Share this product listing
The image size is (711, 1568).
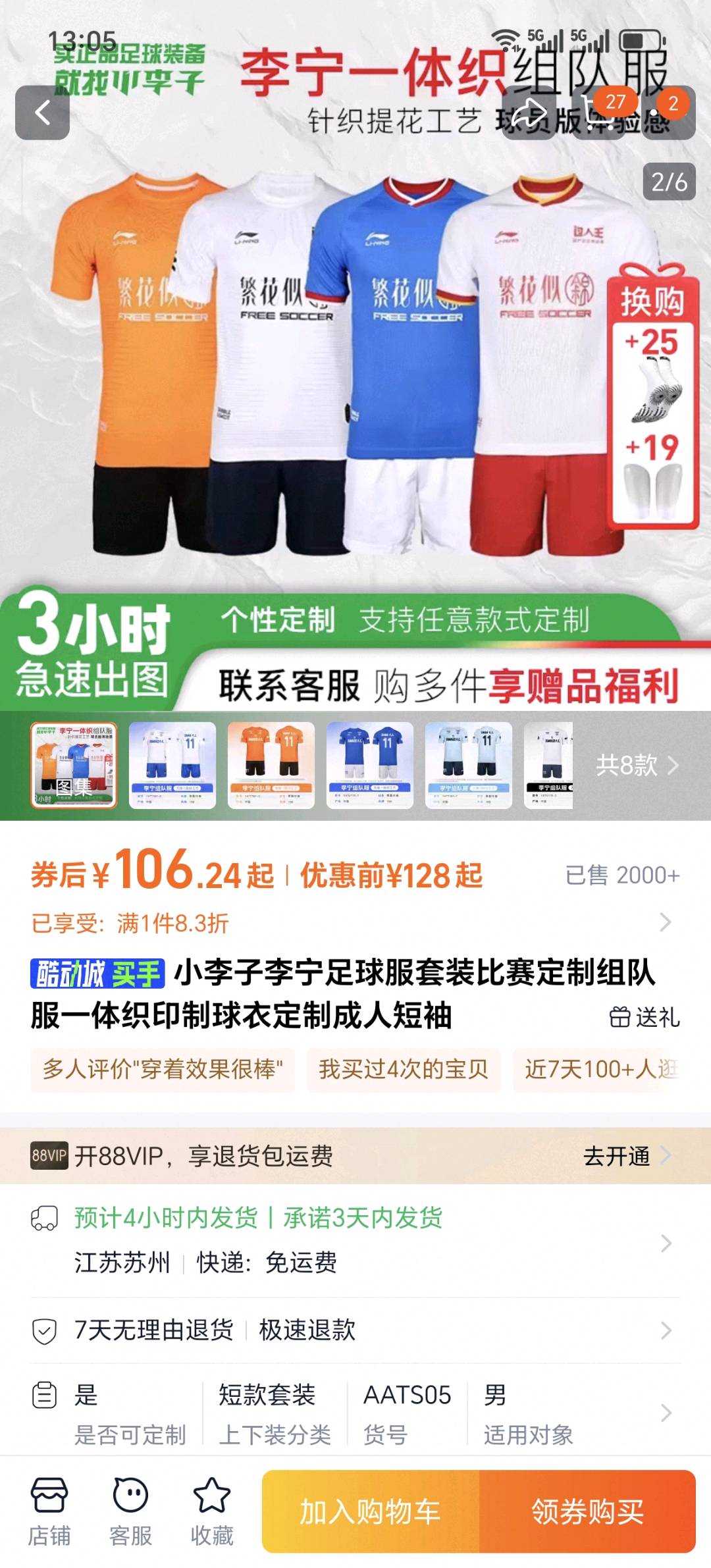529,113
